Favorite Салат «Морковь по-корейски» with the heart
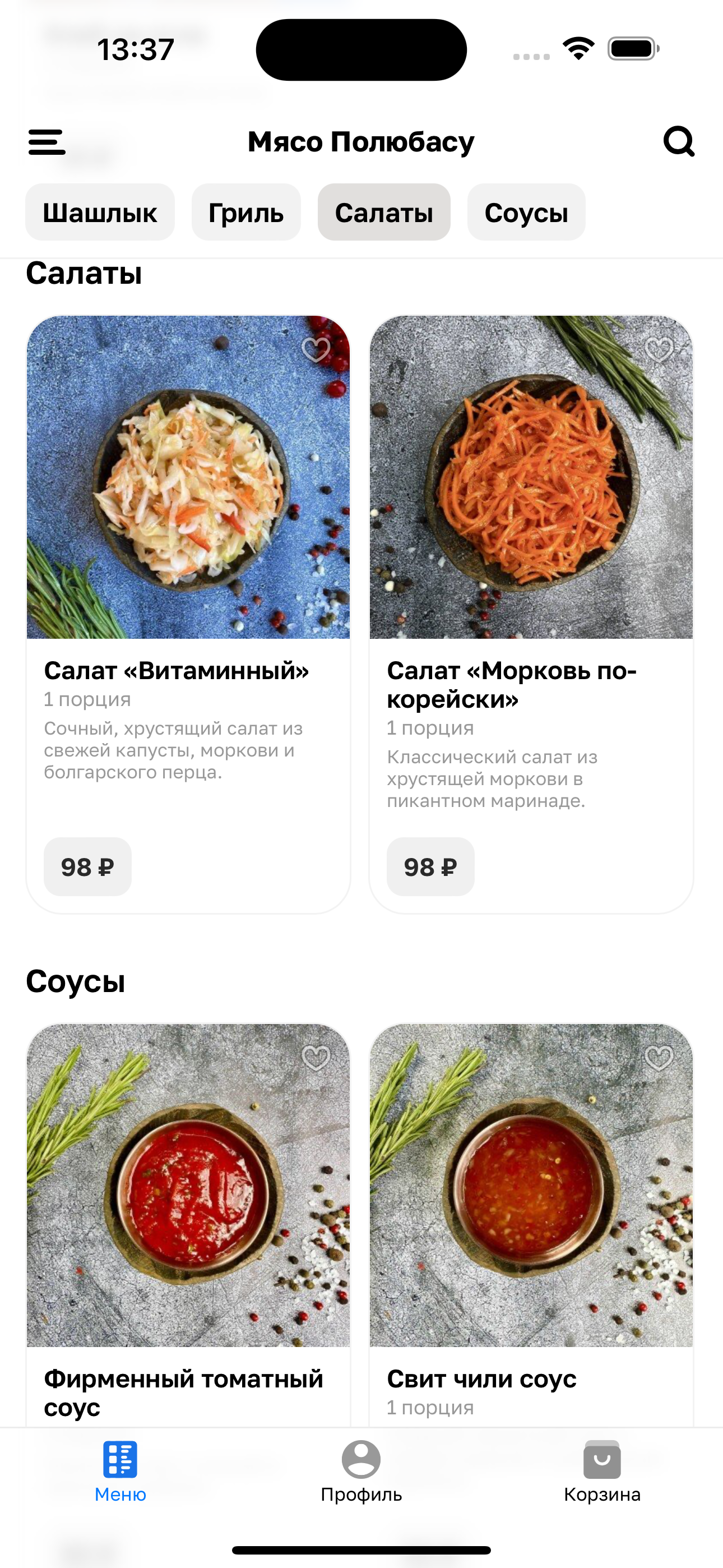 pyautogui.click(x=659, y=349)
